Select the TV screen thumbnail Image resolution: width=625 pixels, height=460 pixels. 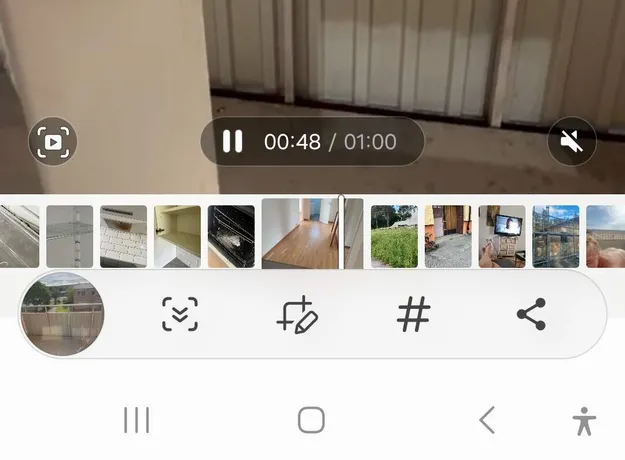coord(502,236)
